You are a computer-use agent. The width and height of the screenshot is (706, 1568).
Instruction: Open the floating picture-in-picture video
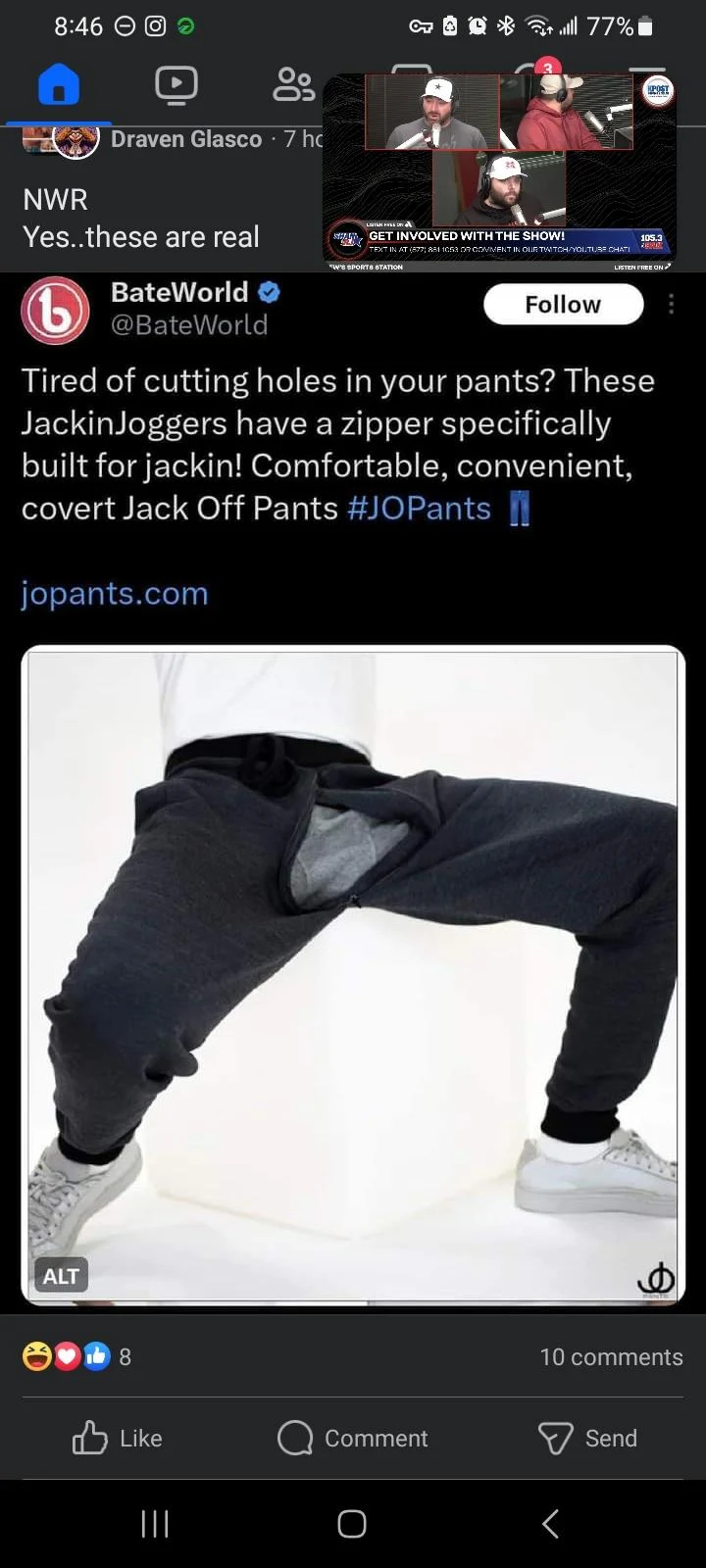498,171
